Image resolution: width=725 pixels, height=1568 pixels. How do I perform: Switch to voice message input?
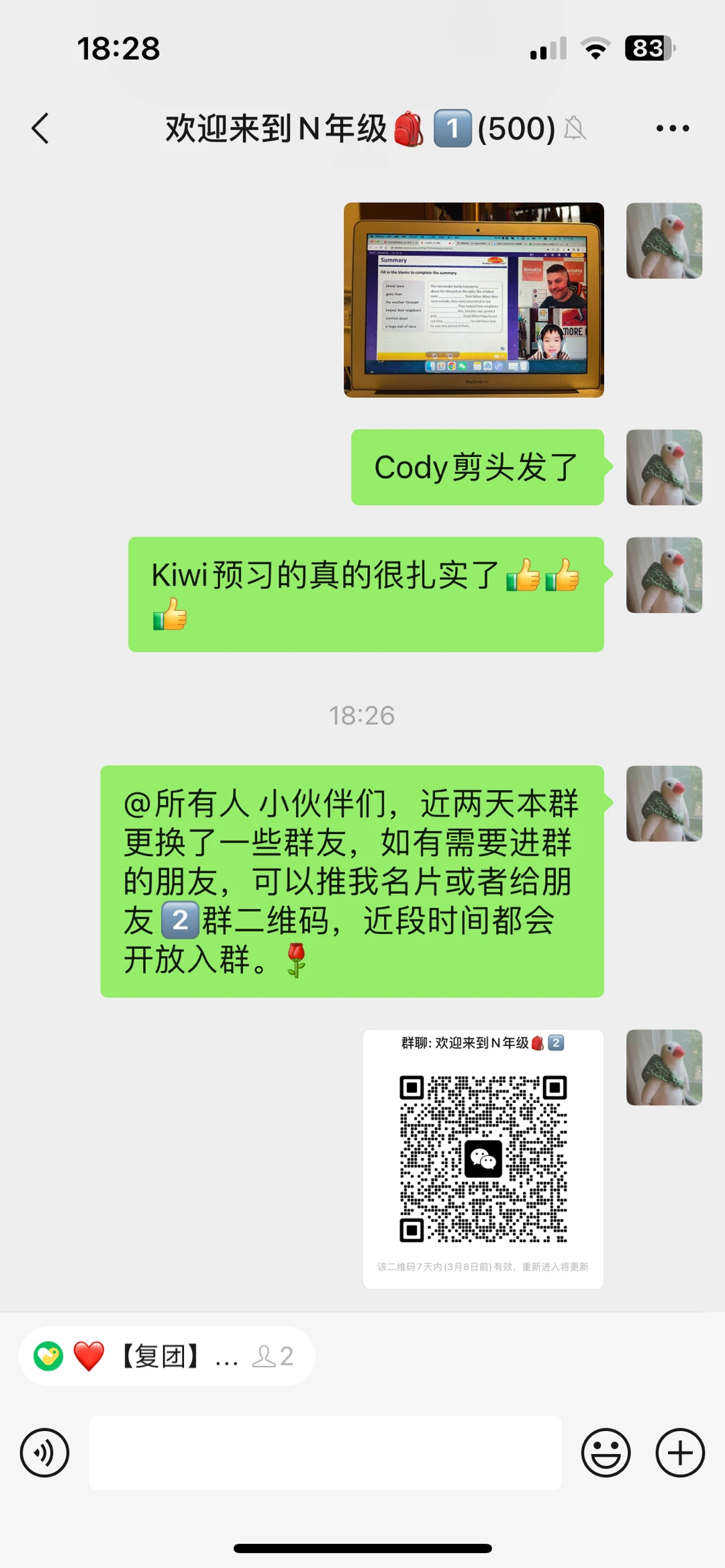[44, 1453]
